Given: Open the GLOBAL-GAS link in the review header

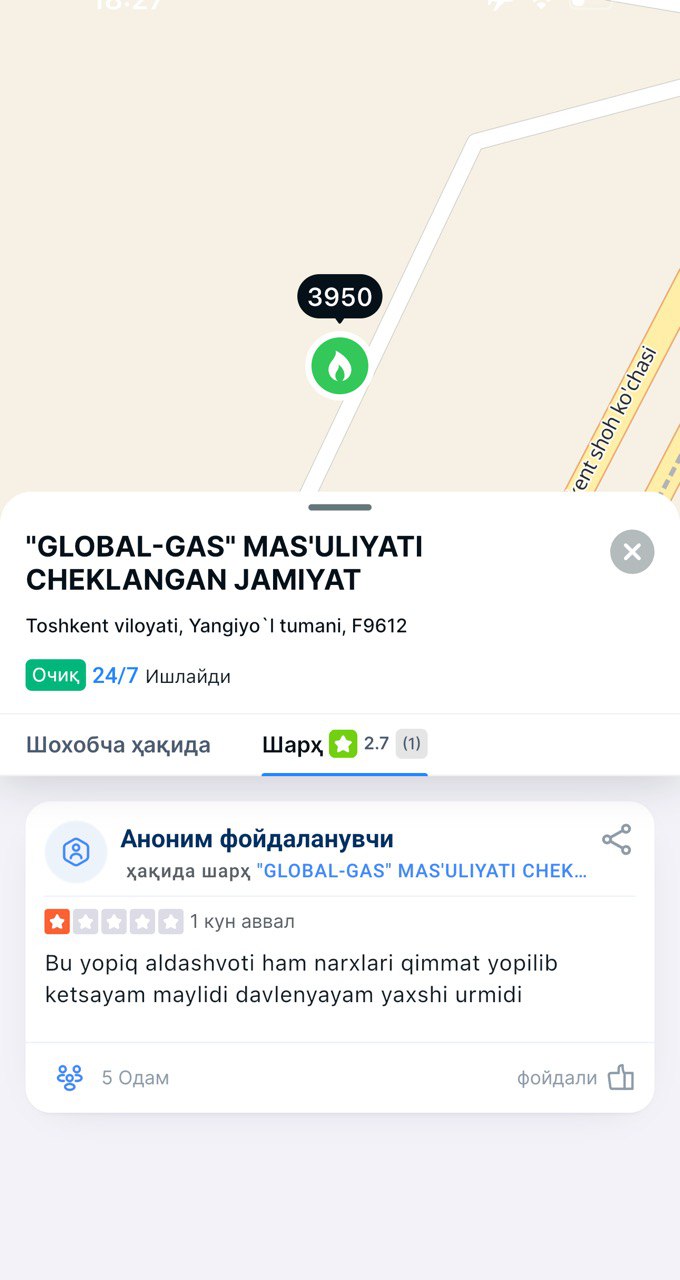Looking at the screenshot, I should (x=422, y=871).
